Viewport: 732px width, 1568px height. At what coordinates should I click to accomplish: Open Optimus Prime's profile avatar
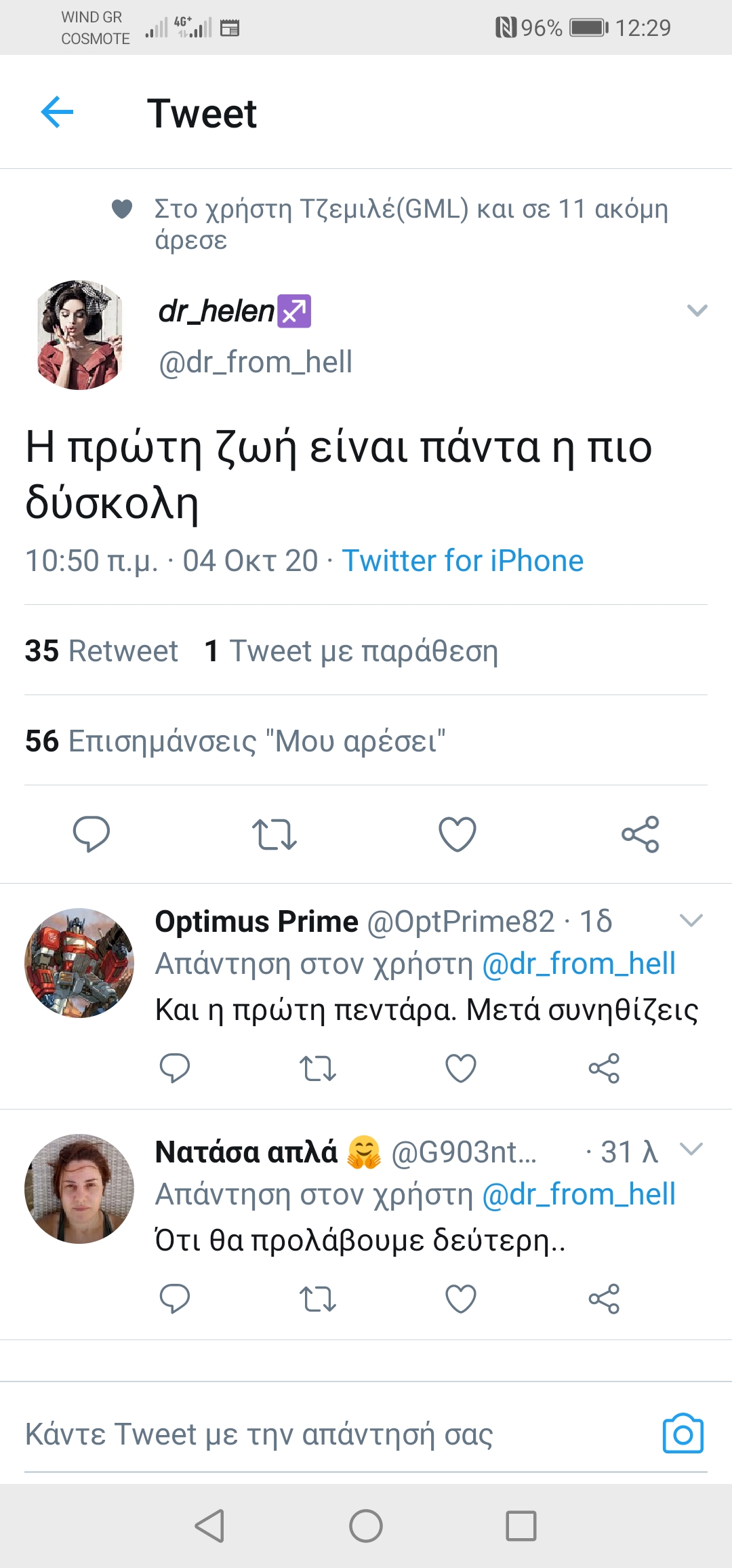79,962
